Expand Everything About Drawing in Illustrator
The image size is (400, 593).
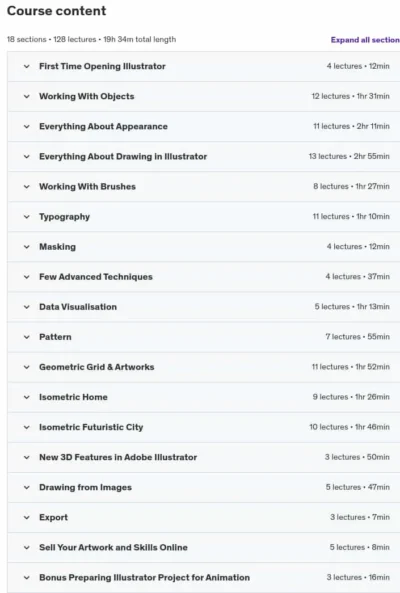[204, 157]
